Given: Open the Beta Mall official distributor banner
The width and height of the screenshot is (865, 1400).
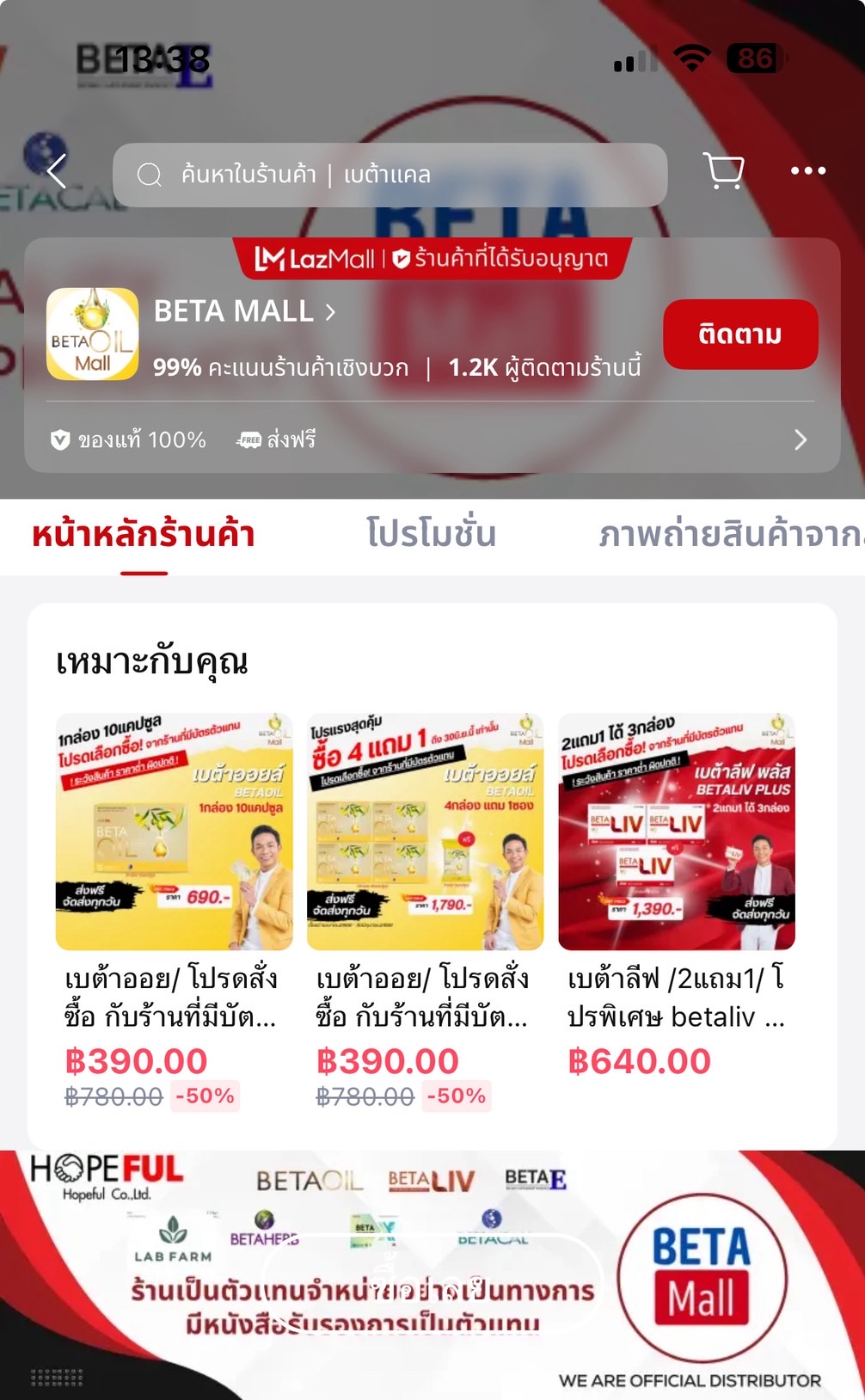Looking at the screenshot, I should [x=432, y=1274].
